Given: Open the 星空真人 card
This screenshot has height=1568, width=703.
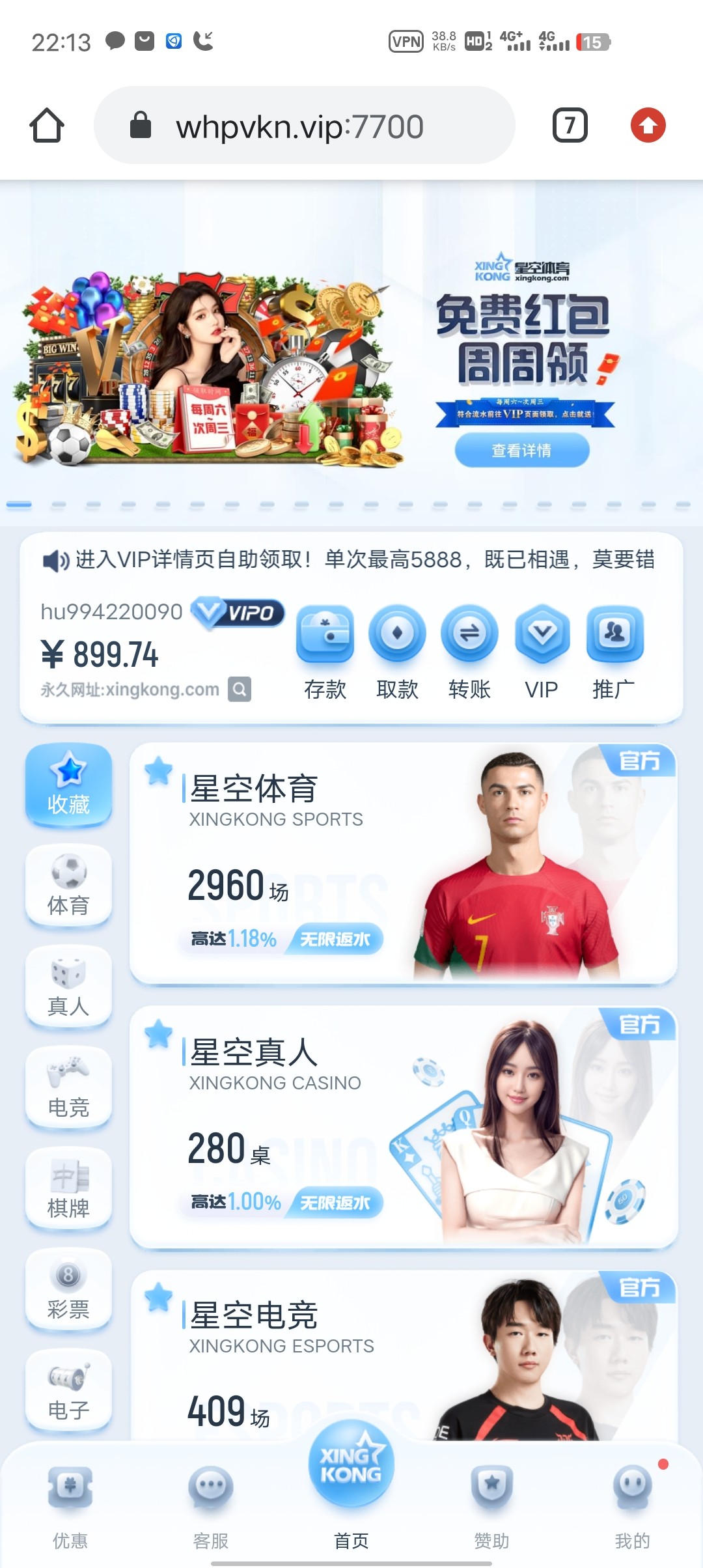Looking at the screenshot, I should 403,1127.
